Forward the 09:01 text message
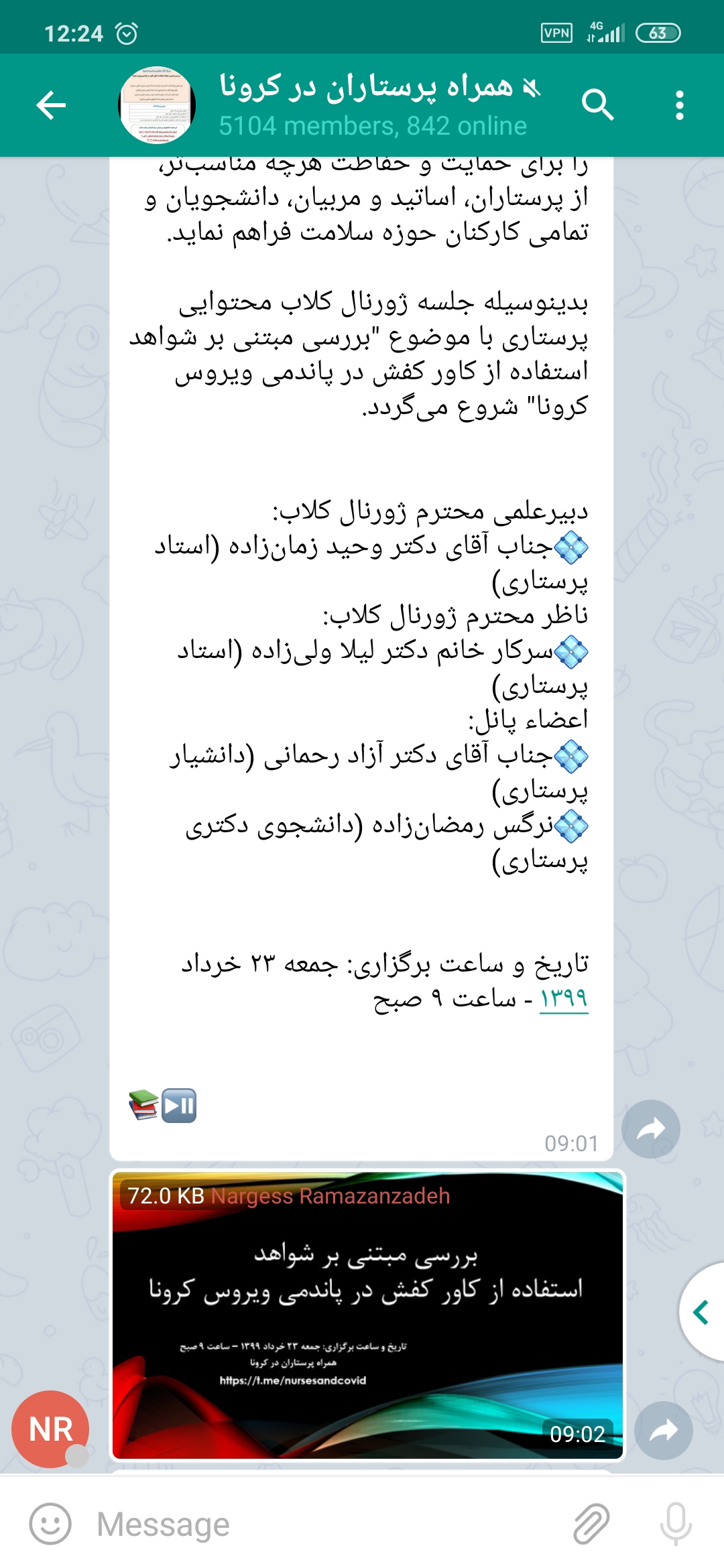 pyautogui.click(x=650, y=1129)
